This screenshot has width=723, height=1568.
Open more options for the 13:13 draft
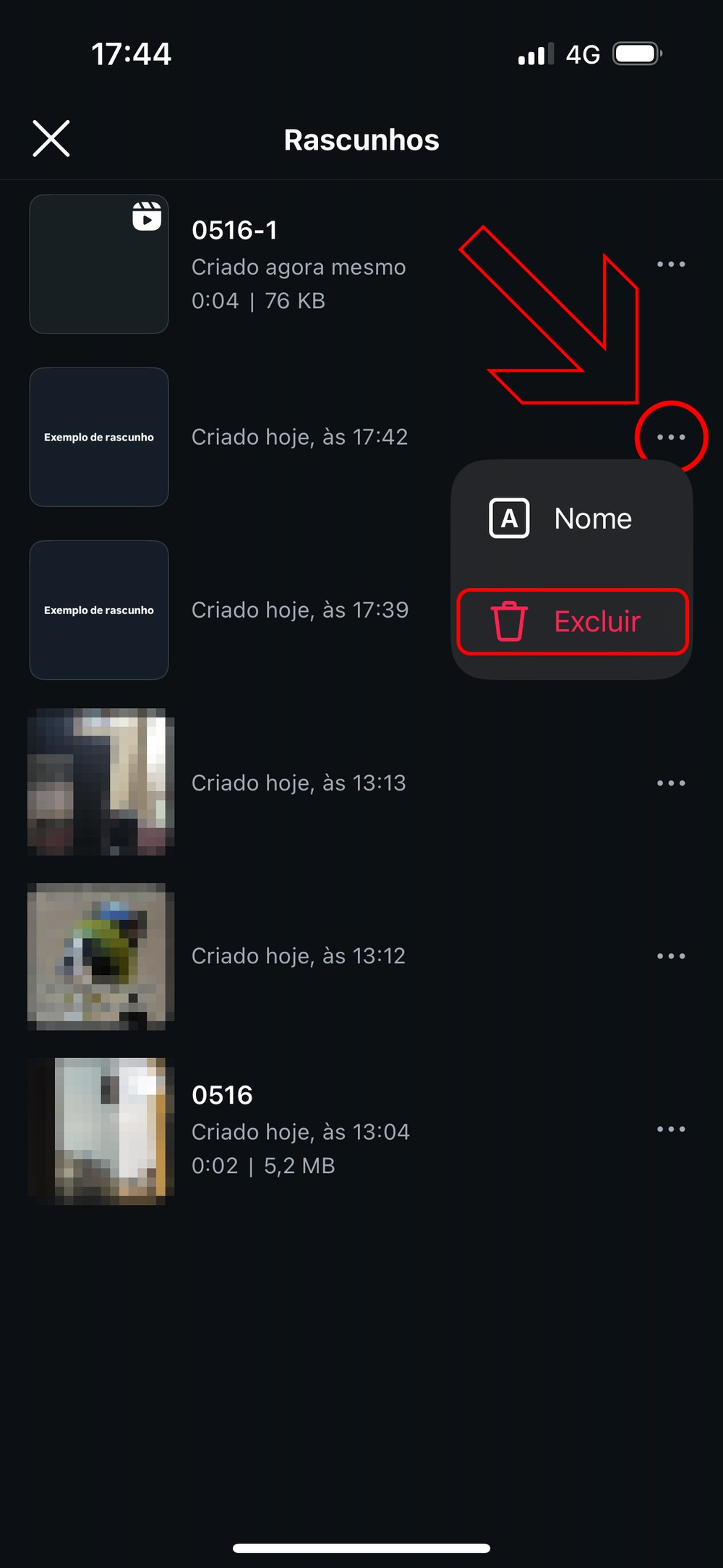671,783
